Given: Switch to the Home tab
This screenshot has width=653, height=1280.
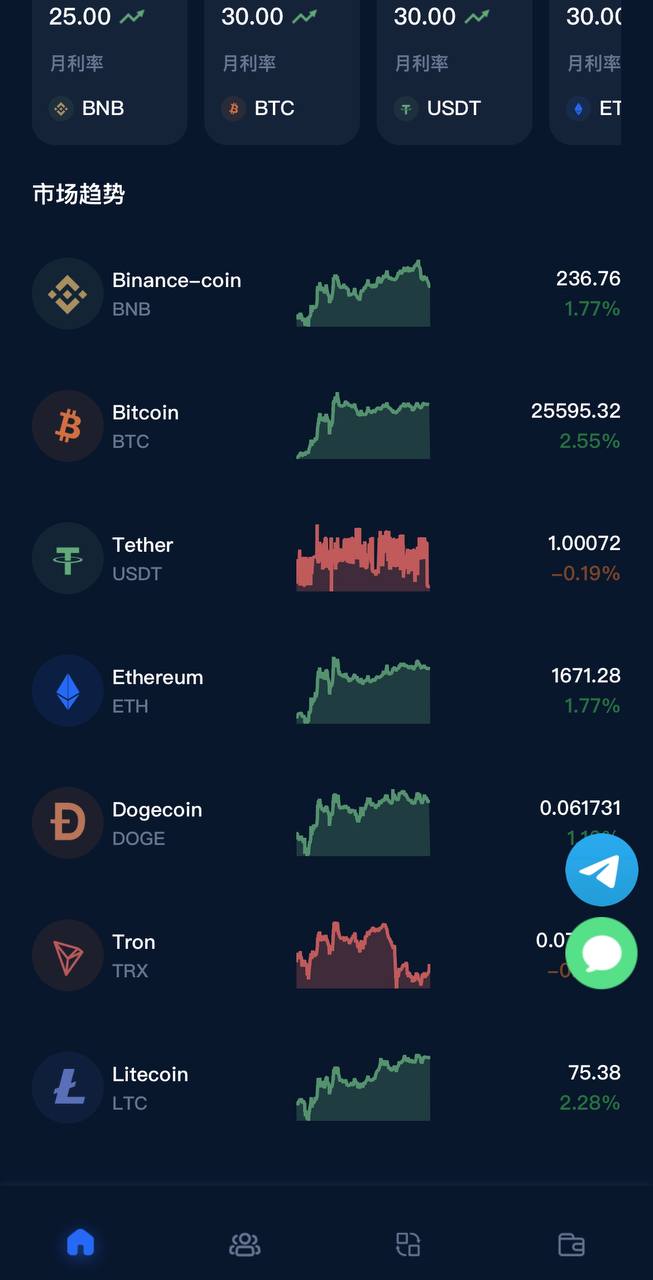Looking at the screenshot, I should [x=80, y=1243].
